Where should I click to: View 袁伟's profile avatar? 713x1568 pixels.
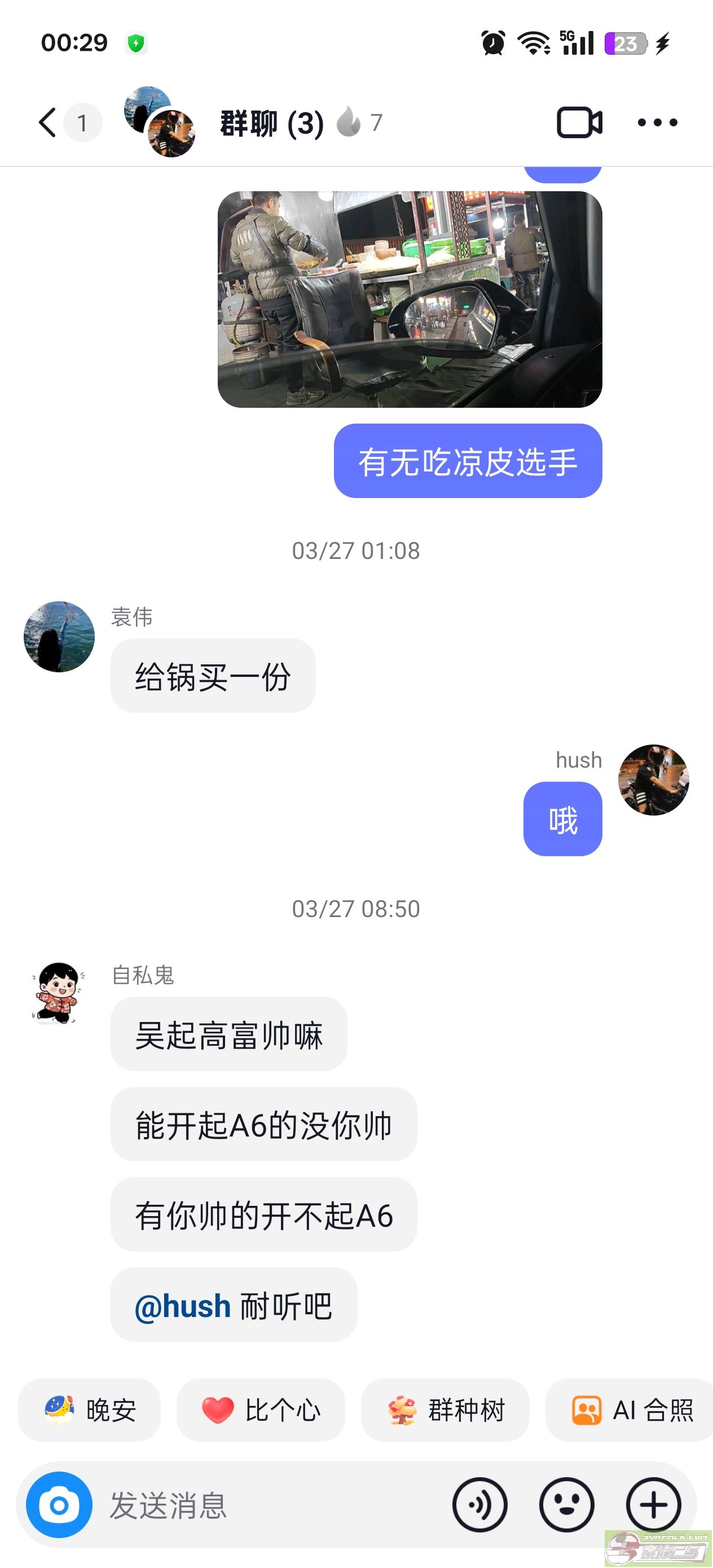click(x=59, y=637)
